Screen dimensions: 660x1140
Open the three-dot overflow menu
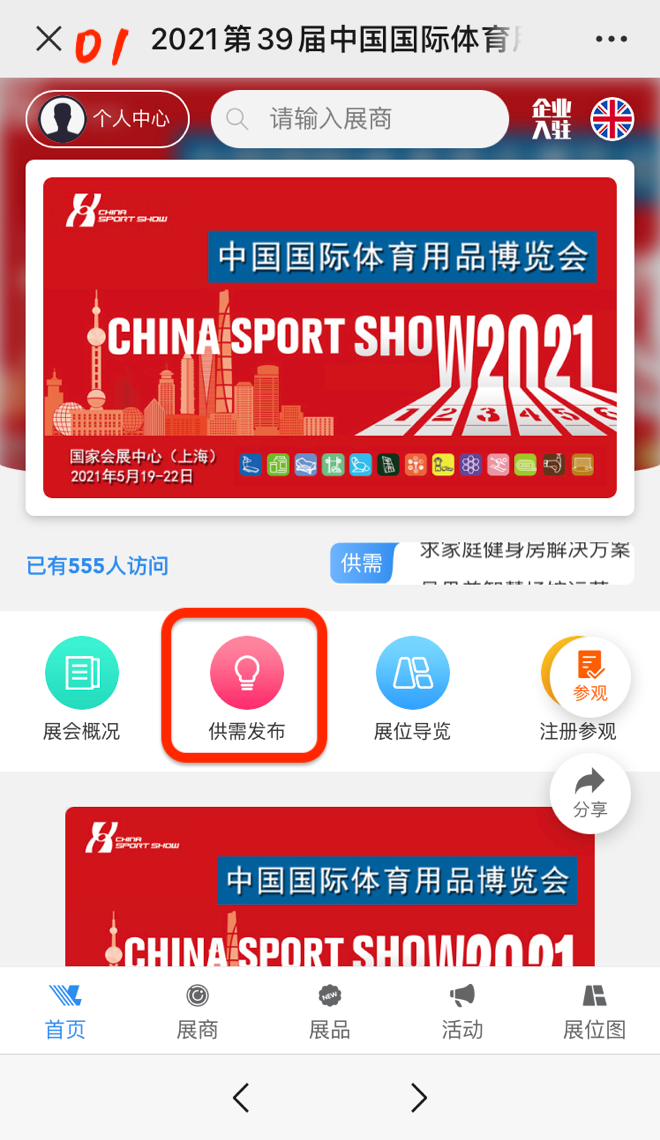(611, 39)
